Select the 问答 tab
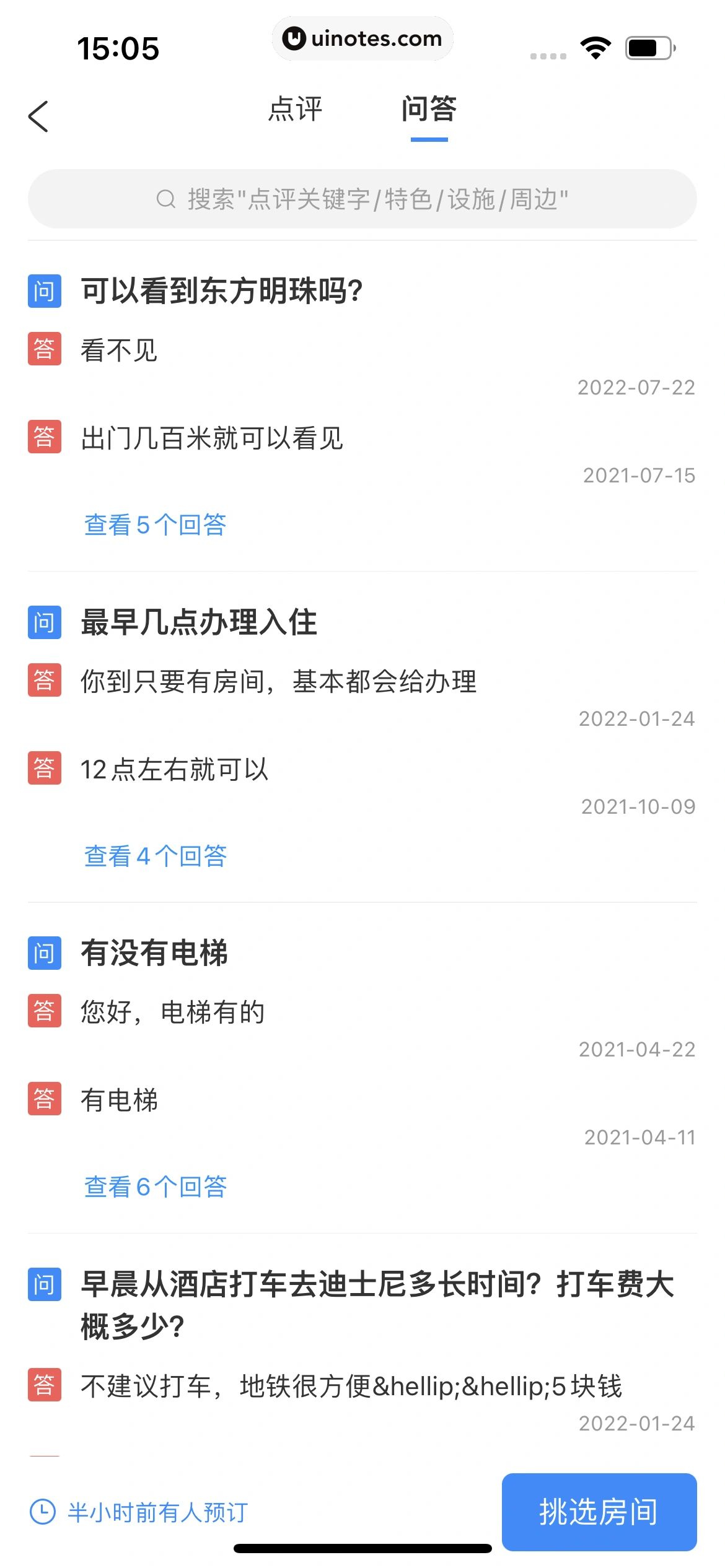The image size is (725, 1568). [x=429, y=110]
